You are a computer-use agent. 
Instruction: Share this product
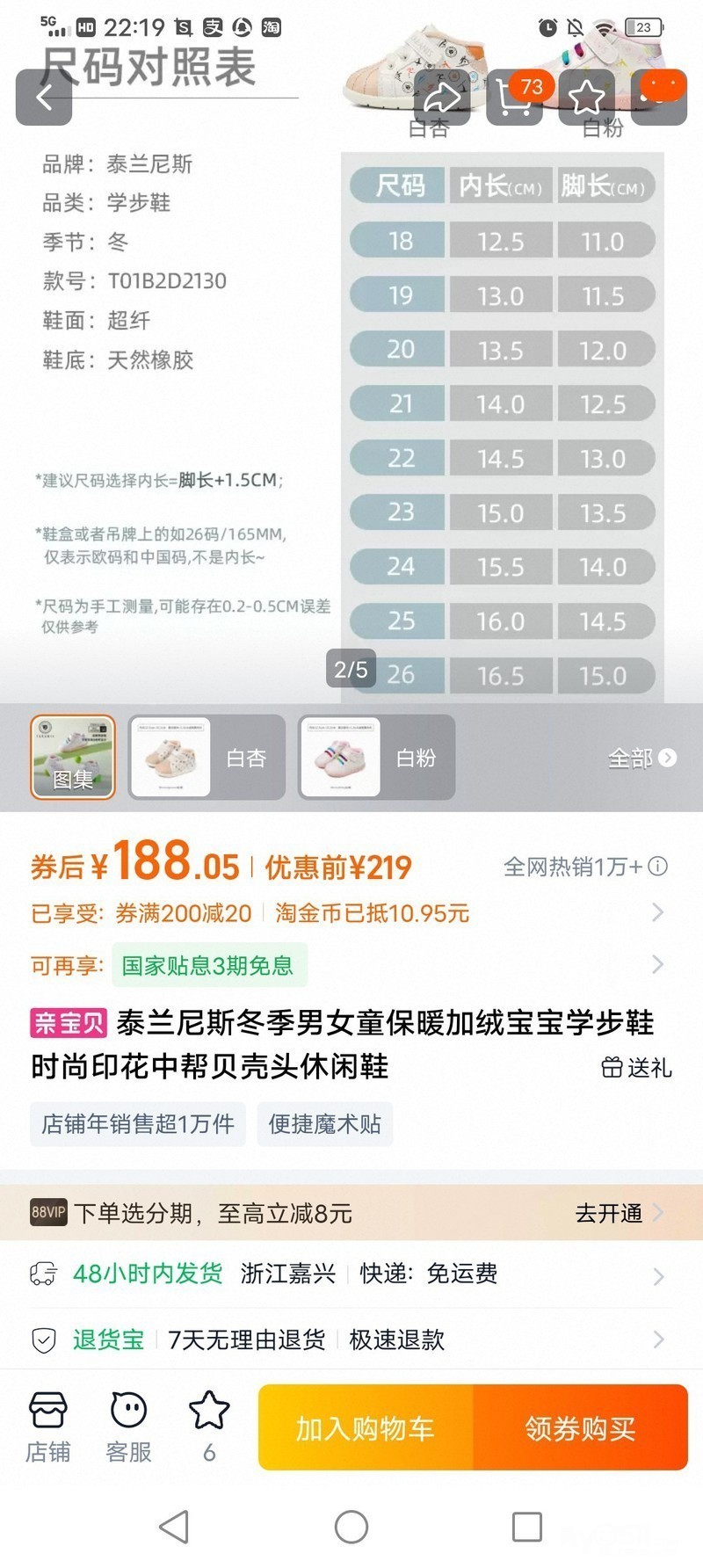tap(441, 98)
